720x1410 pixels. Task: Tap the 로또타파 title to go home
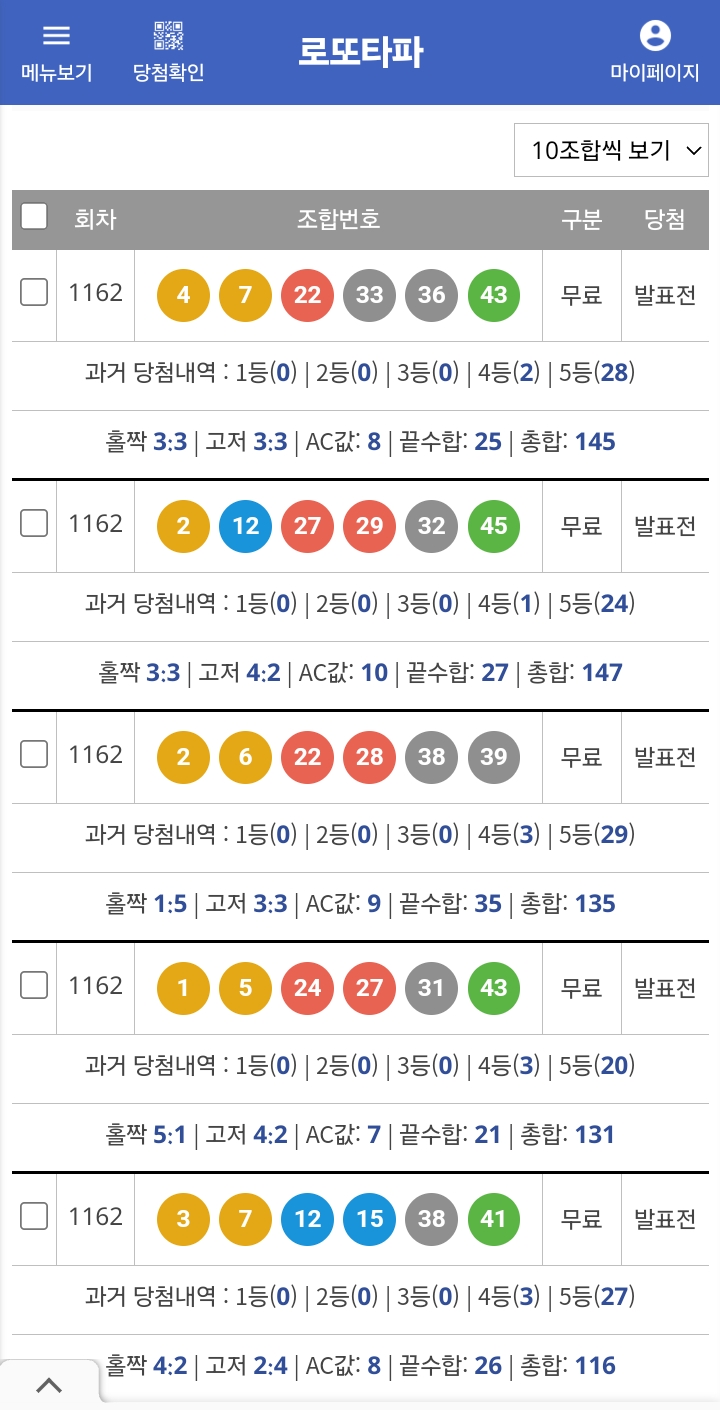[360, 53]
